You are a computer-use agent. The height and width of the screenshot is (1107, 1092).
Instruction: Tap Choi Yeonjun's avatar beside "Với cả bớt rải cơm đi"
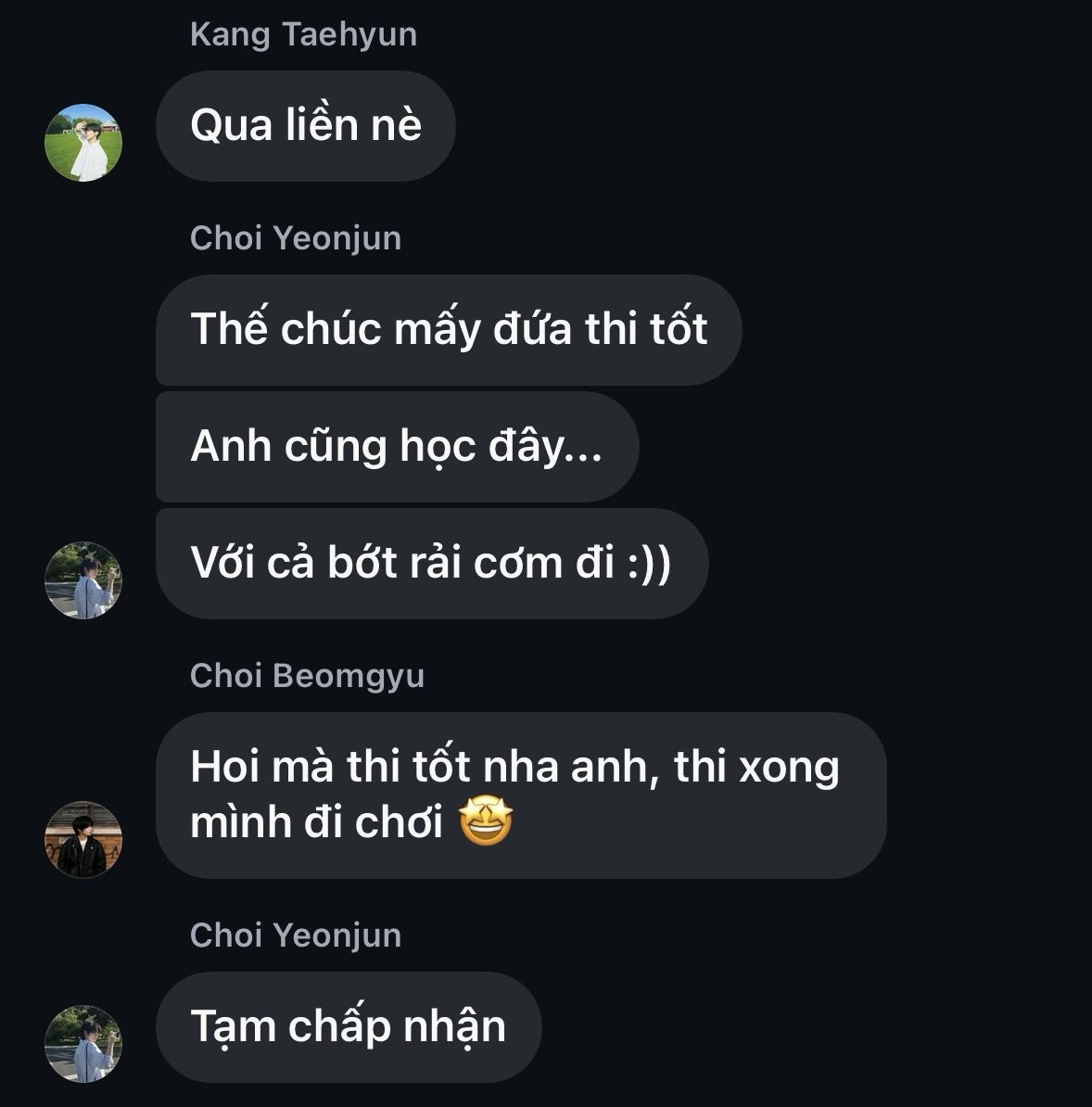(83, 580)
